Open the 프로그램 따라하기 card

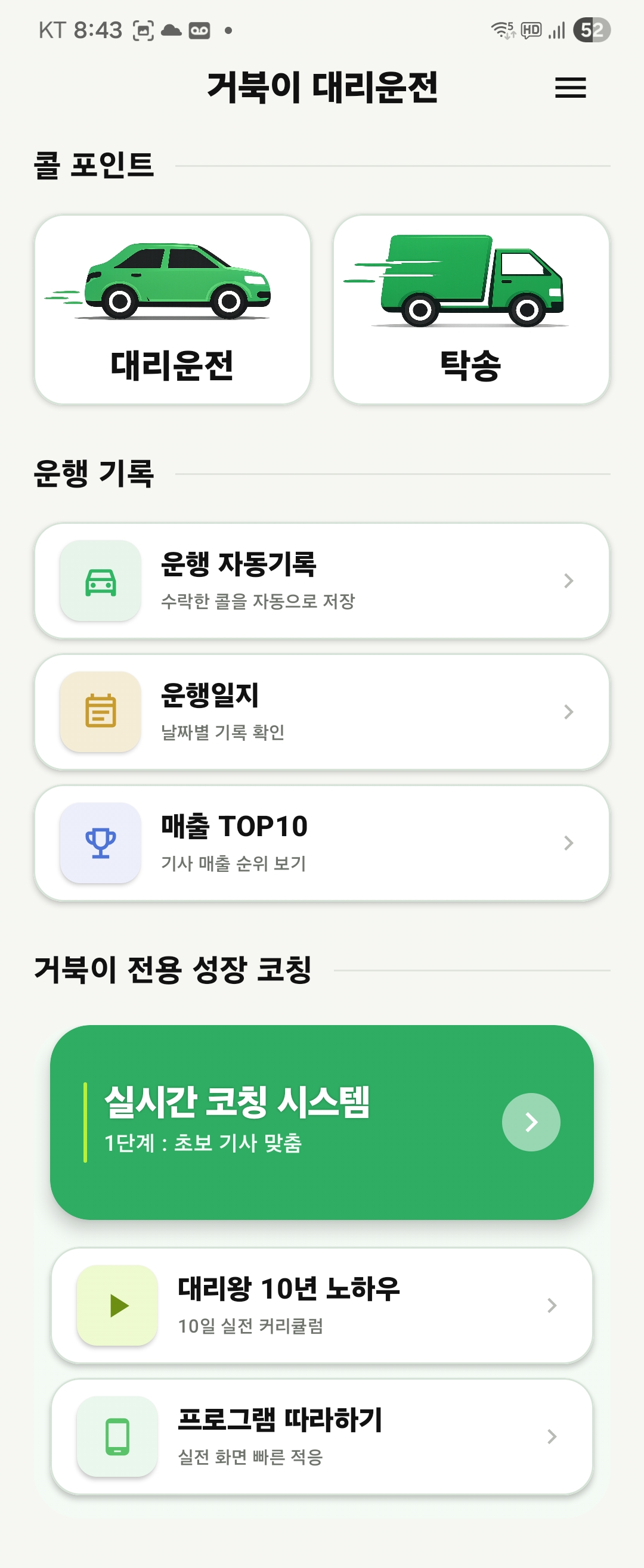pos(321,1437)
